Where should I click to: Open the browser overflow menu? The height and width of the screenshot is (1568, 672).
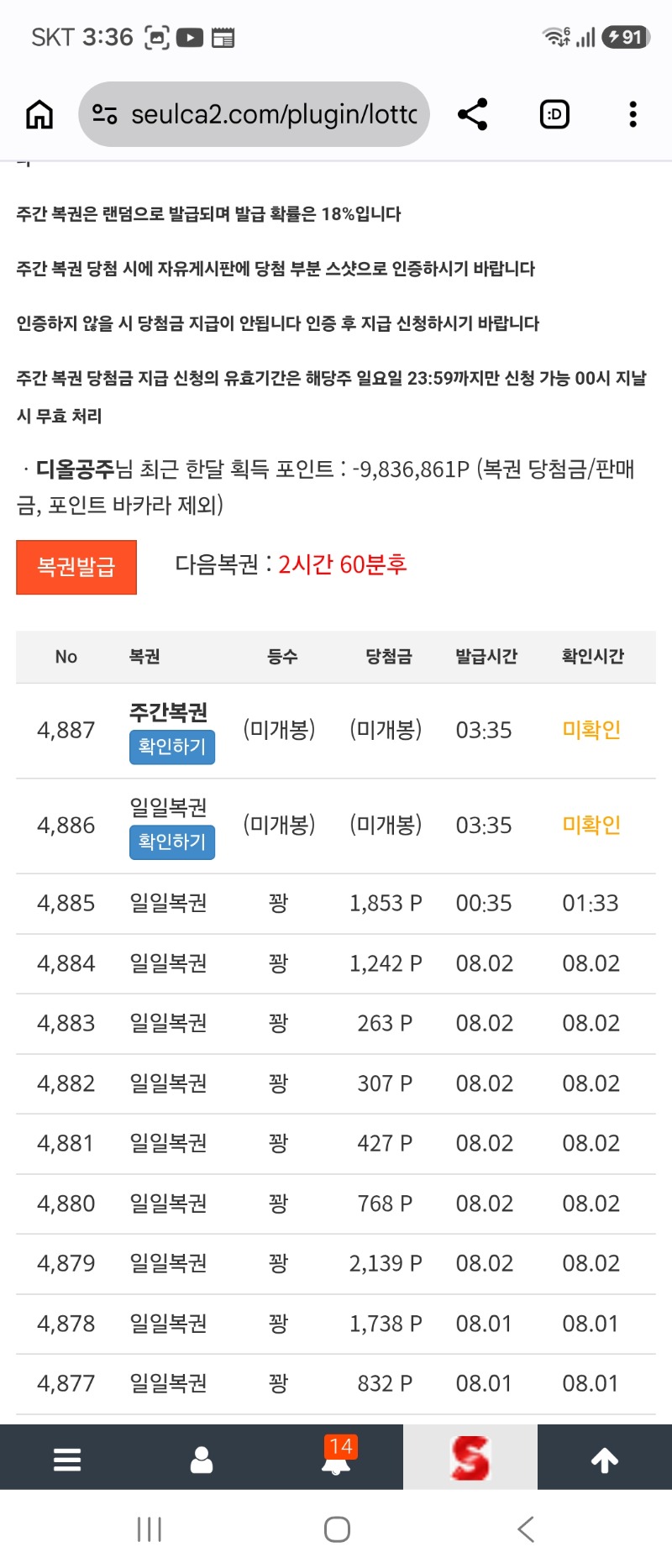[x=633, y=114]
